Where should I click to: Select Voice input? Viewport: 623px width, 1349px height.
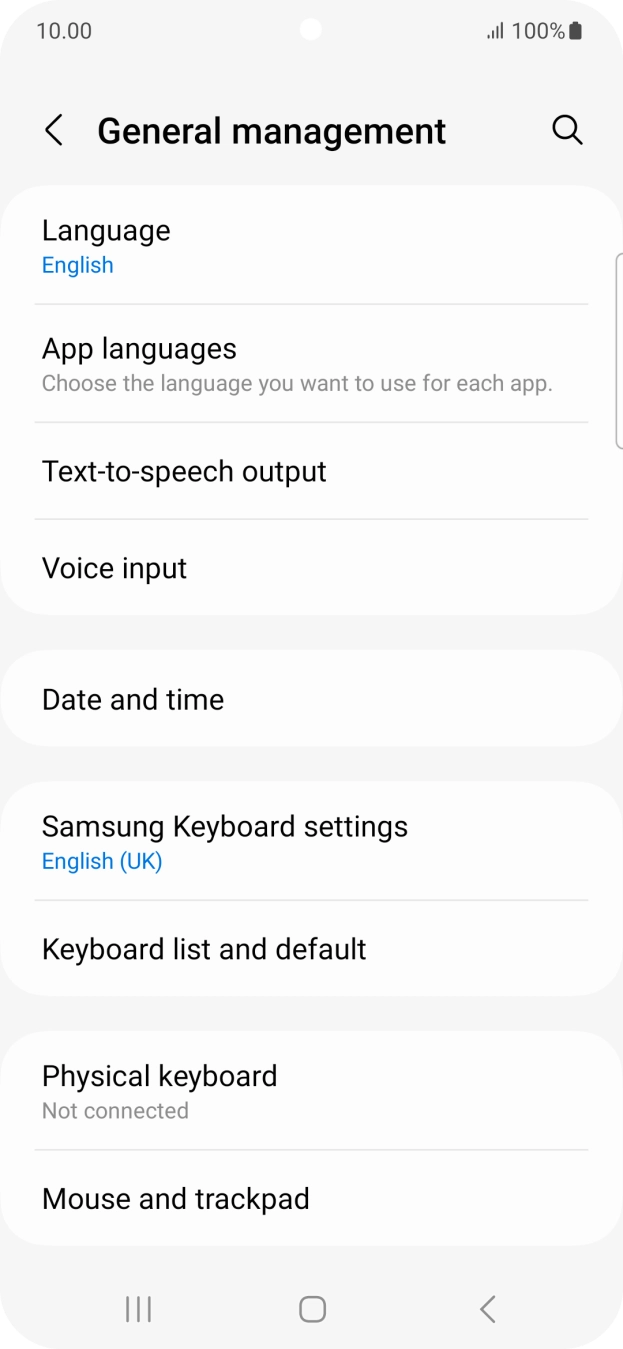pos(311,568)
